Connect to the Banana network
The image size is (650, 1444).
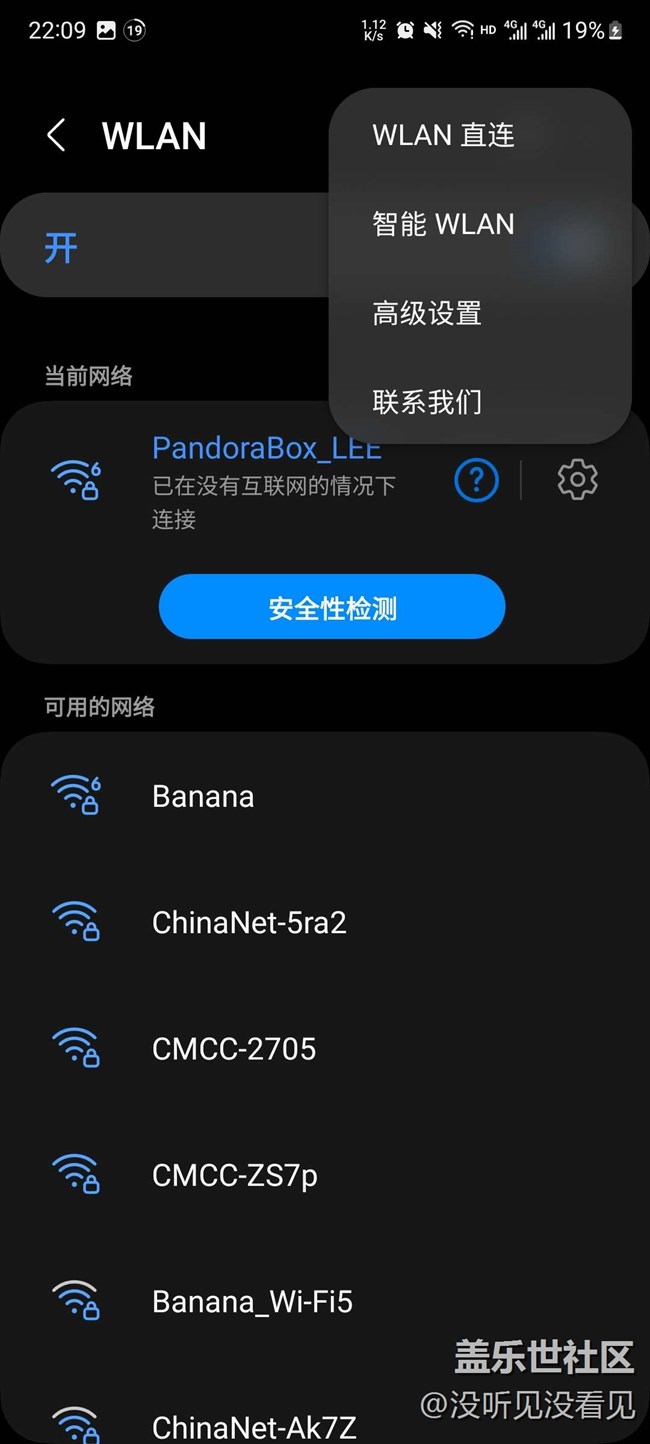[325, 796]
